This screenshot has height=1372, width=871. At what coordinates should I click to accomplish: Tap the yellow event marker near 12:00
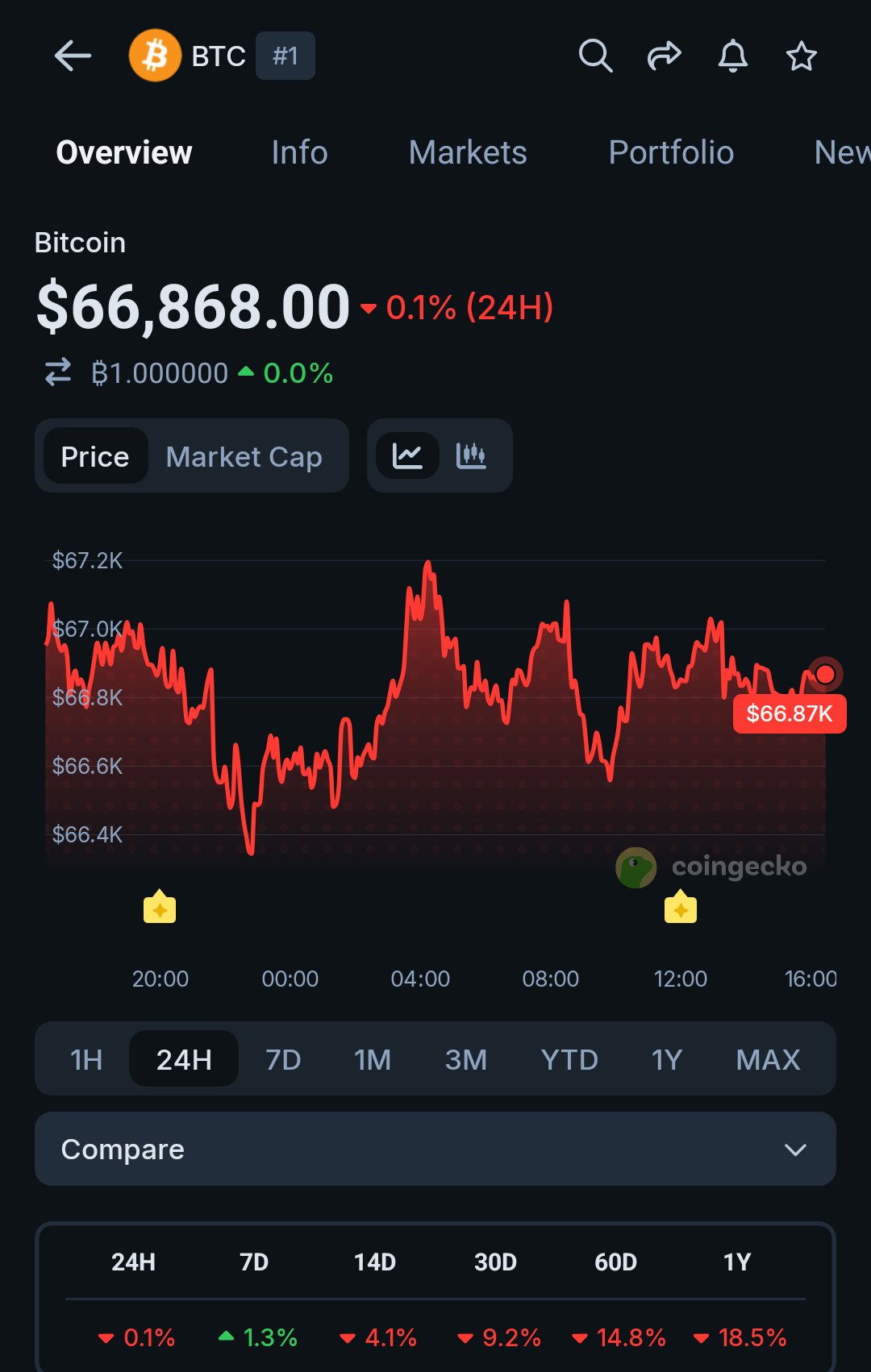(681, 908)
